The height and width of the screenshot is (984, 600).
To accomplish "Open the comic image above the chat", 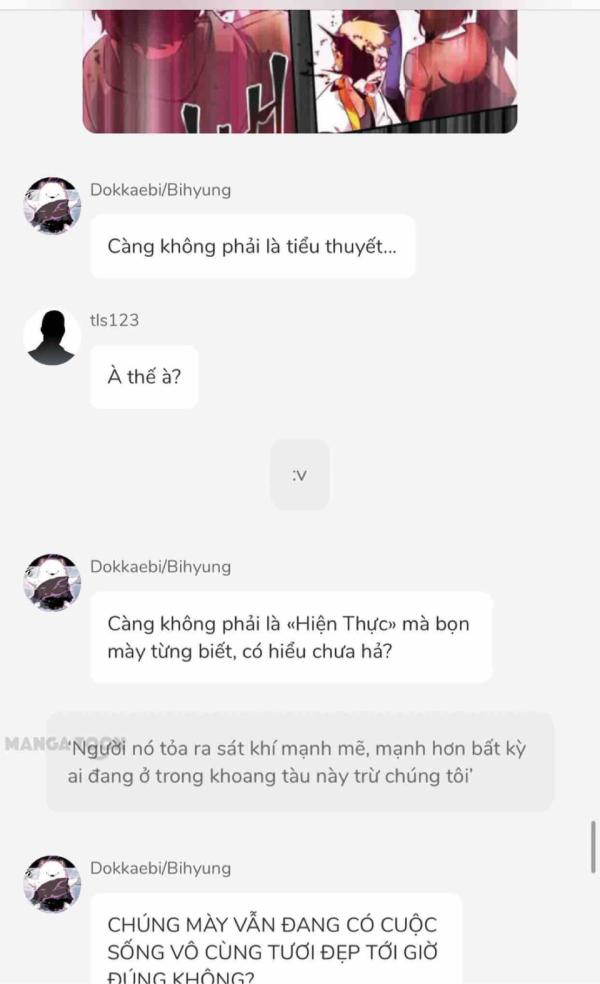I will (x=300, y=70).
